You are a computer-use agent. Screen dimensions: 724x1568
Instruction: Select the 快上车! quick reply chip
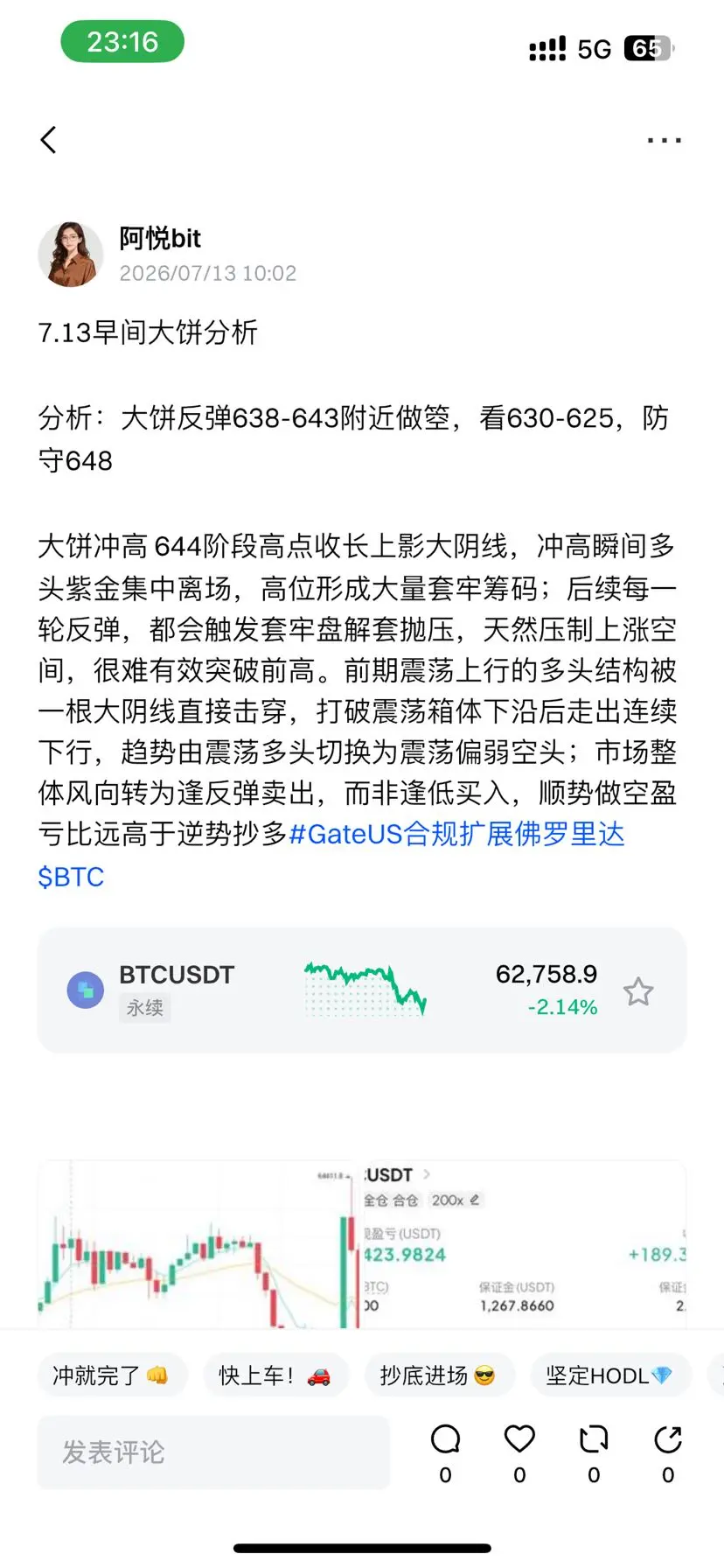tap(275, 1375)
